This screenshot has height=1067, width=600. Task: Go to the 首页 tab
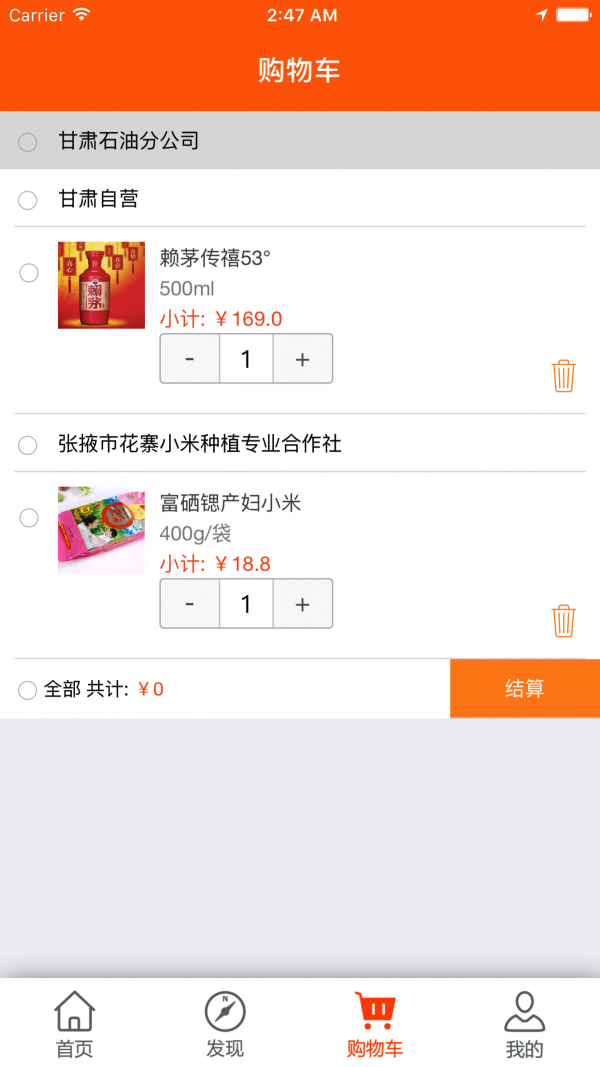[x=74, y=1024]
